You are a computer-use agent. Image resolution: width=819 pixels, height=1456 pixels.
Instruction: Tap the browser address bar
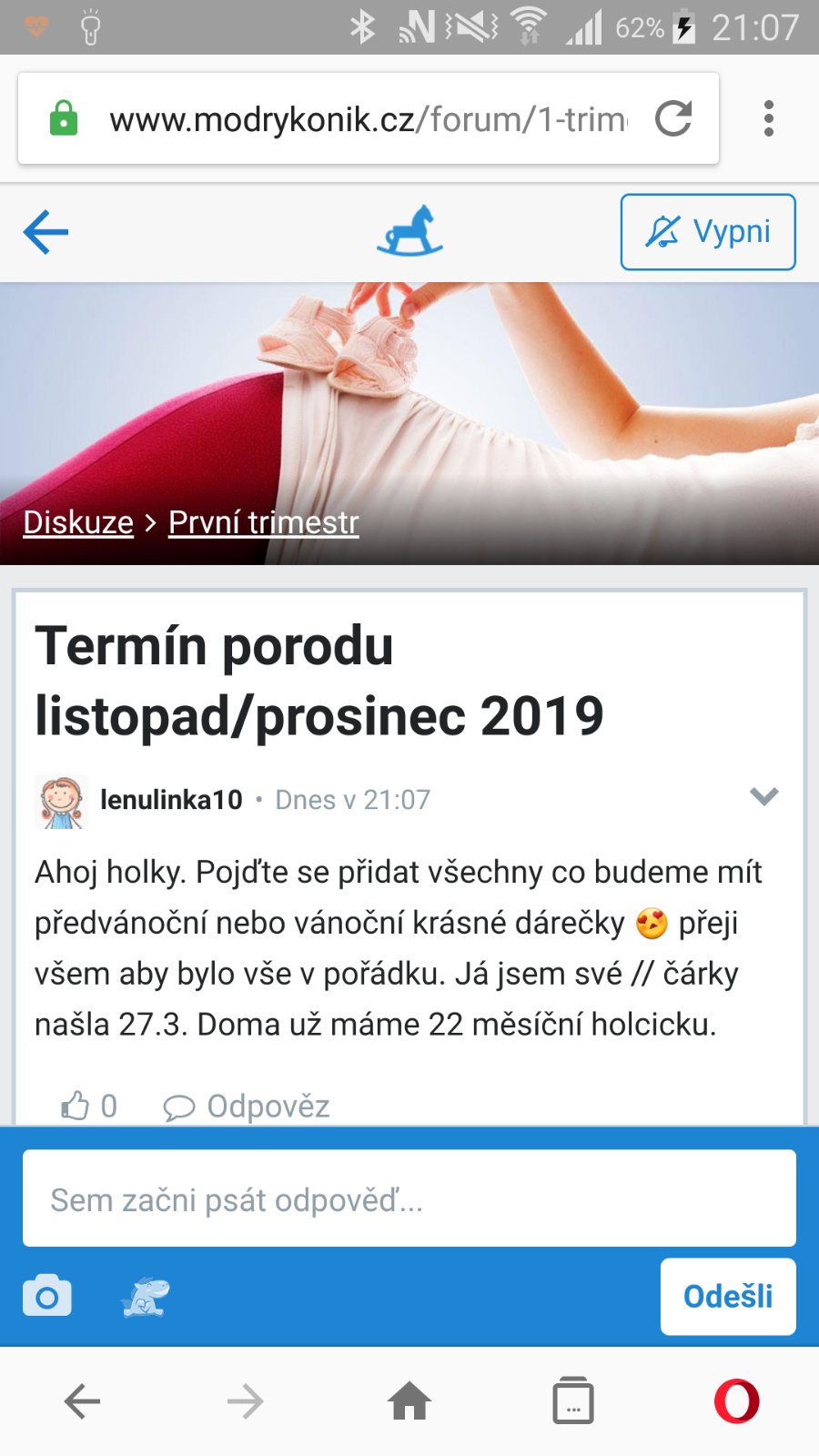click(x=364, y=119)
